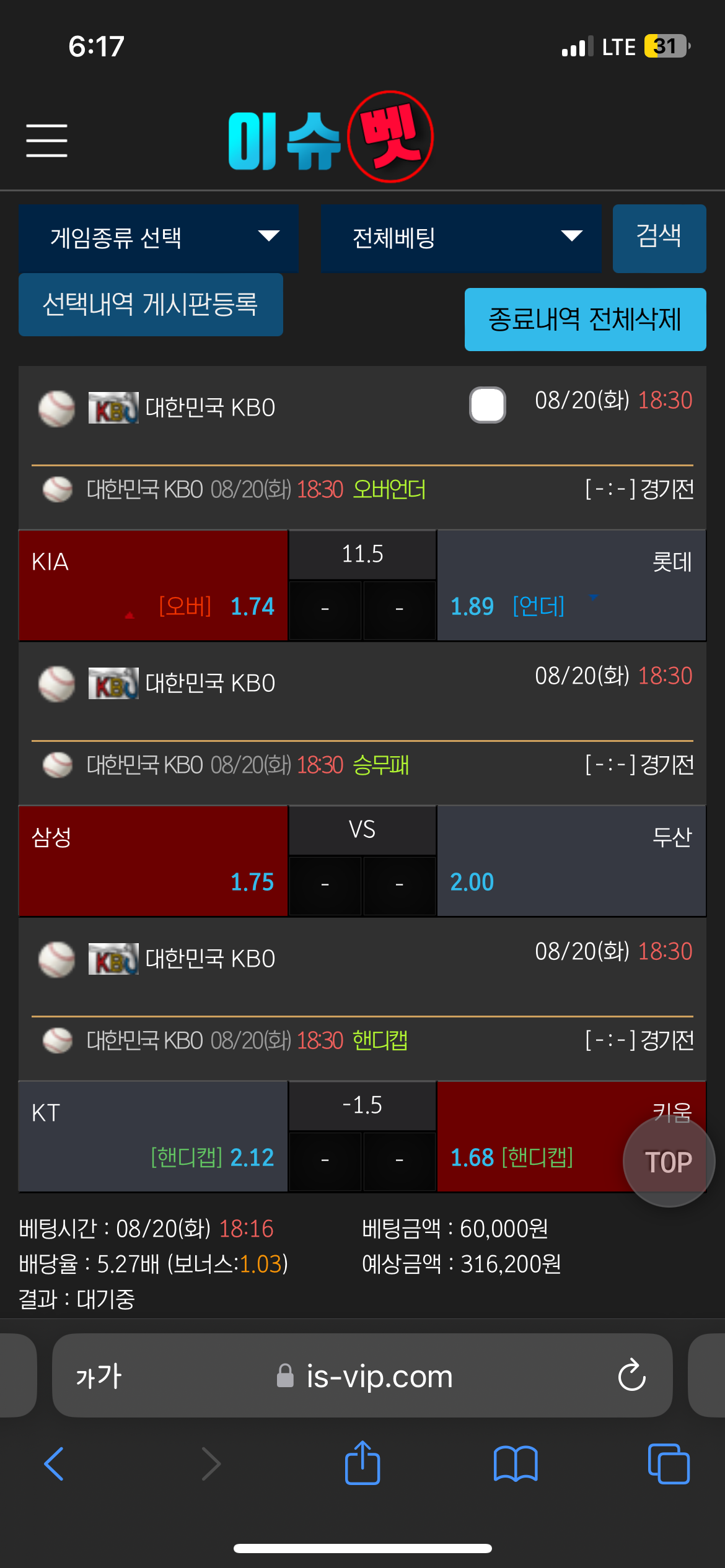The image size is (725, 1568).
Task: Tap 종료내역 전체삭제 button
Action: point(586,320)
